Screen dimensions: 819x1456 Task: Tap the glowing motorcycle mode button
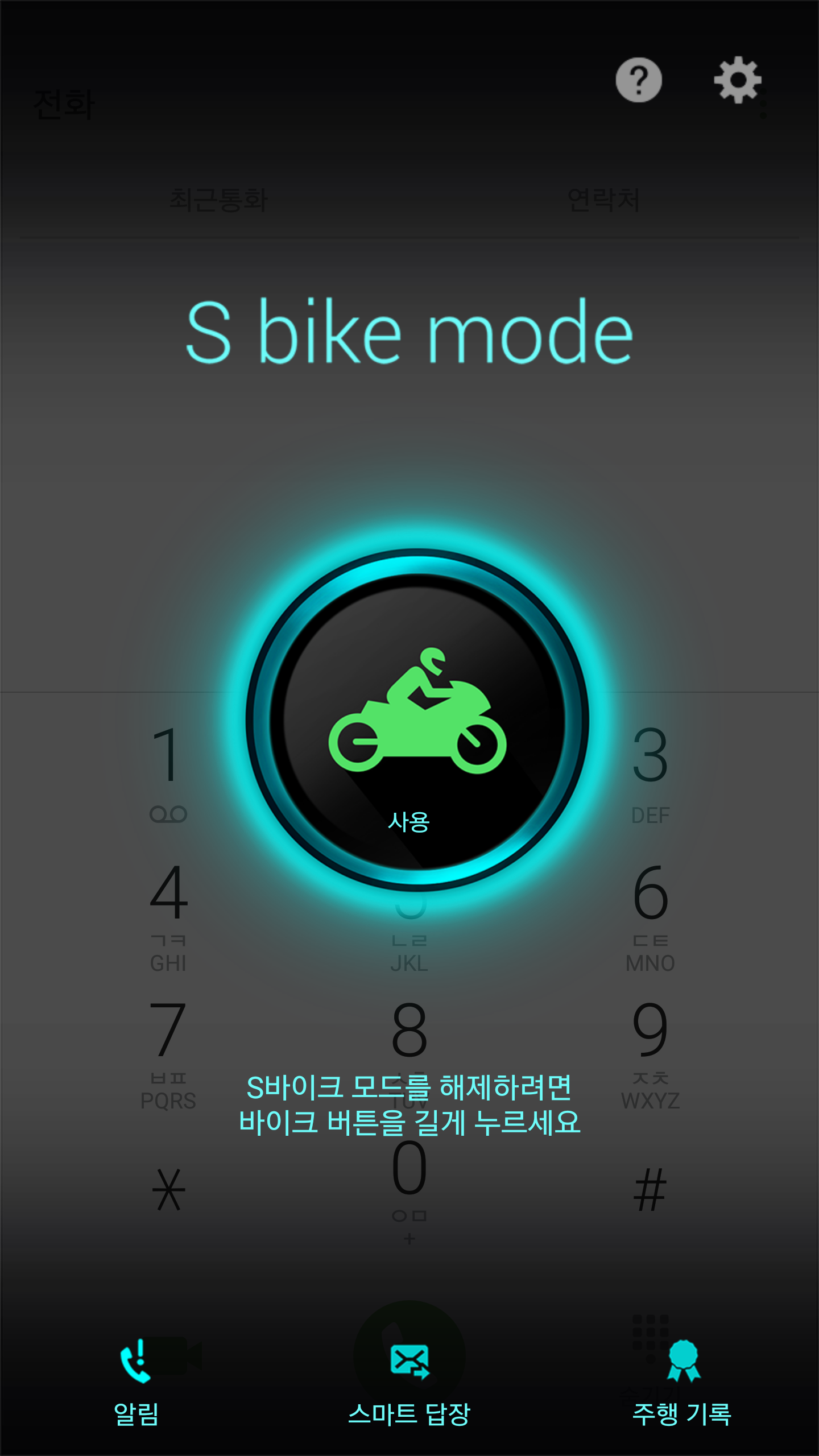coord(417,719)
